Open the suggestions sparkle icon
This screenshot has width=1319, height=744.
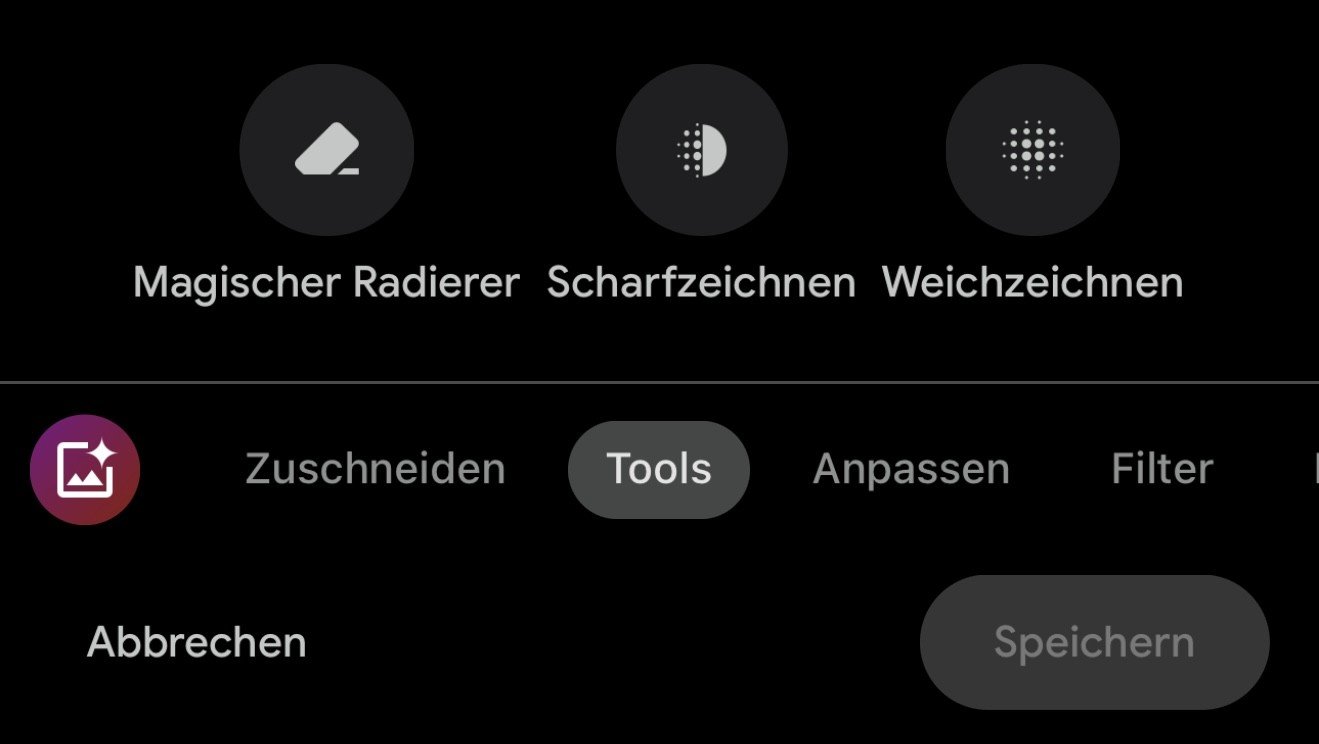85,470
